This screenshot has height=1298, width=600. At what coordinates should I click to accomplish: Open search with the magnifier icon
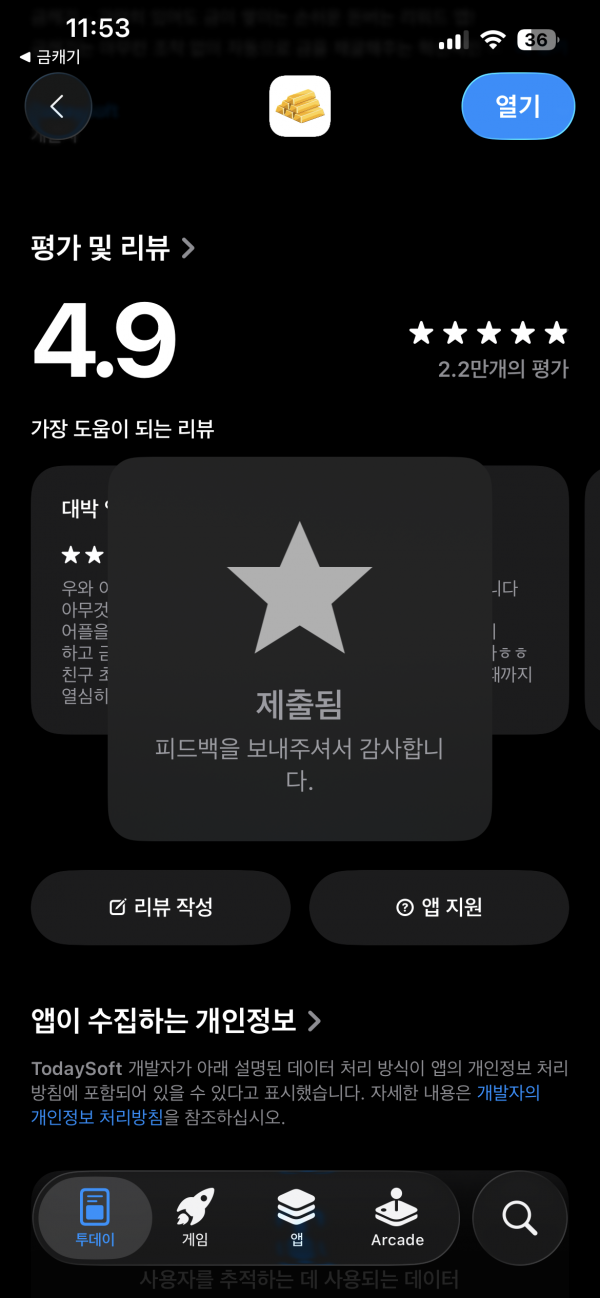point(519,1217)
